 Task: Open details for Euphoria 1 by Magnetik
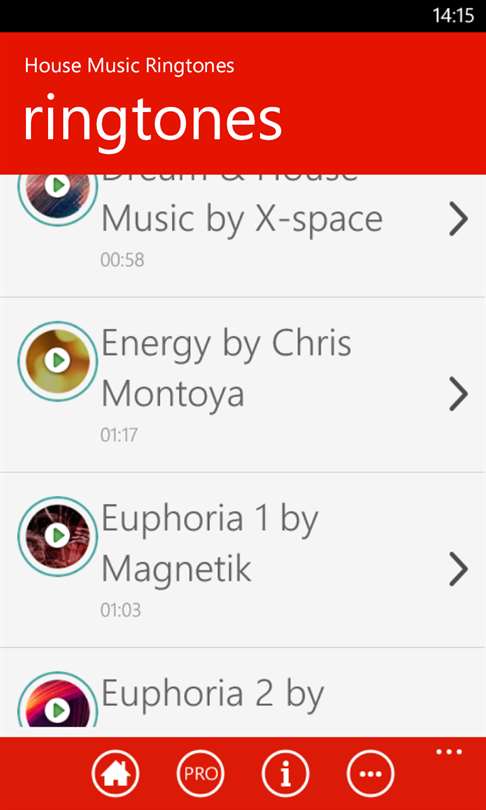tap(458, 569)
